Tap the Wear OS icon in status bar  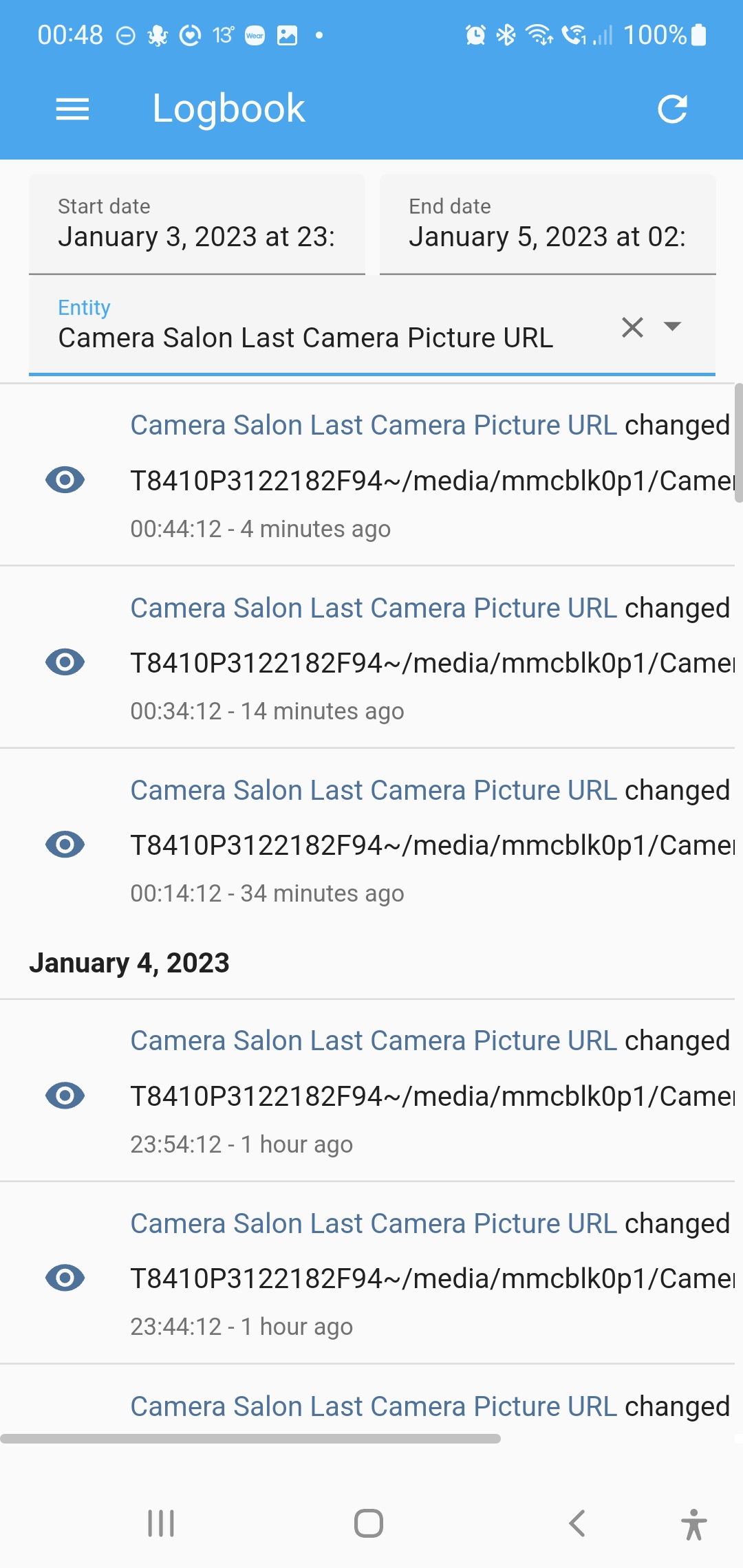coord(254,34)
